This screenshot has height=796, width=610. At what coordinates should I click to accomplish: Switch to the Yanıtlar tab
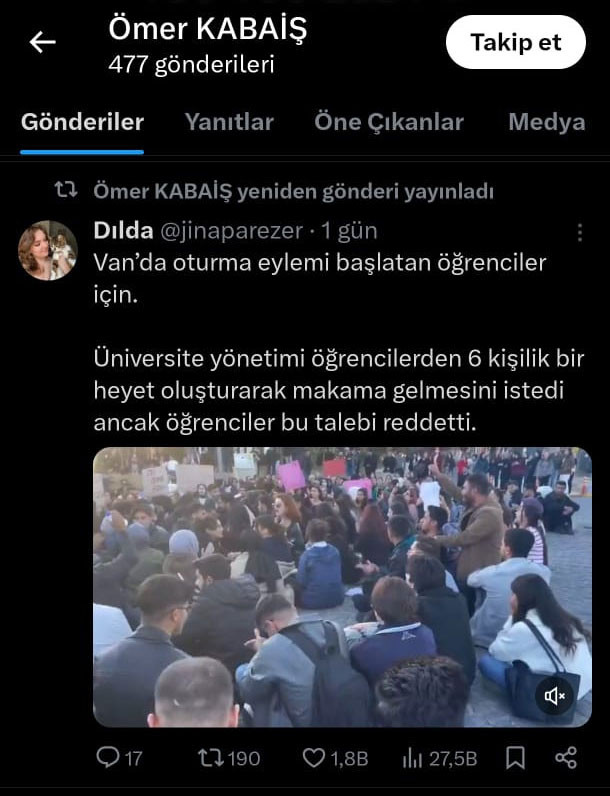click(228, 122)
